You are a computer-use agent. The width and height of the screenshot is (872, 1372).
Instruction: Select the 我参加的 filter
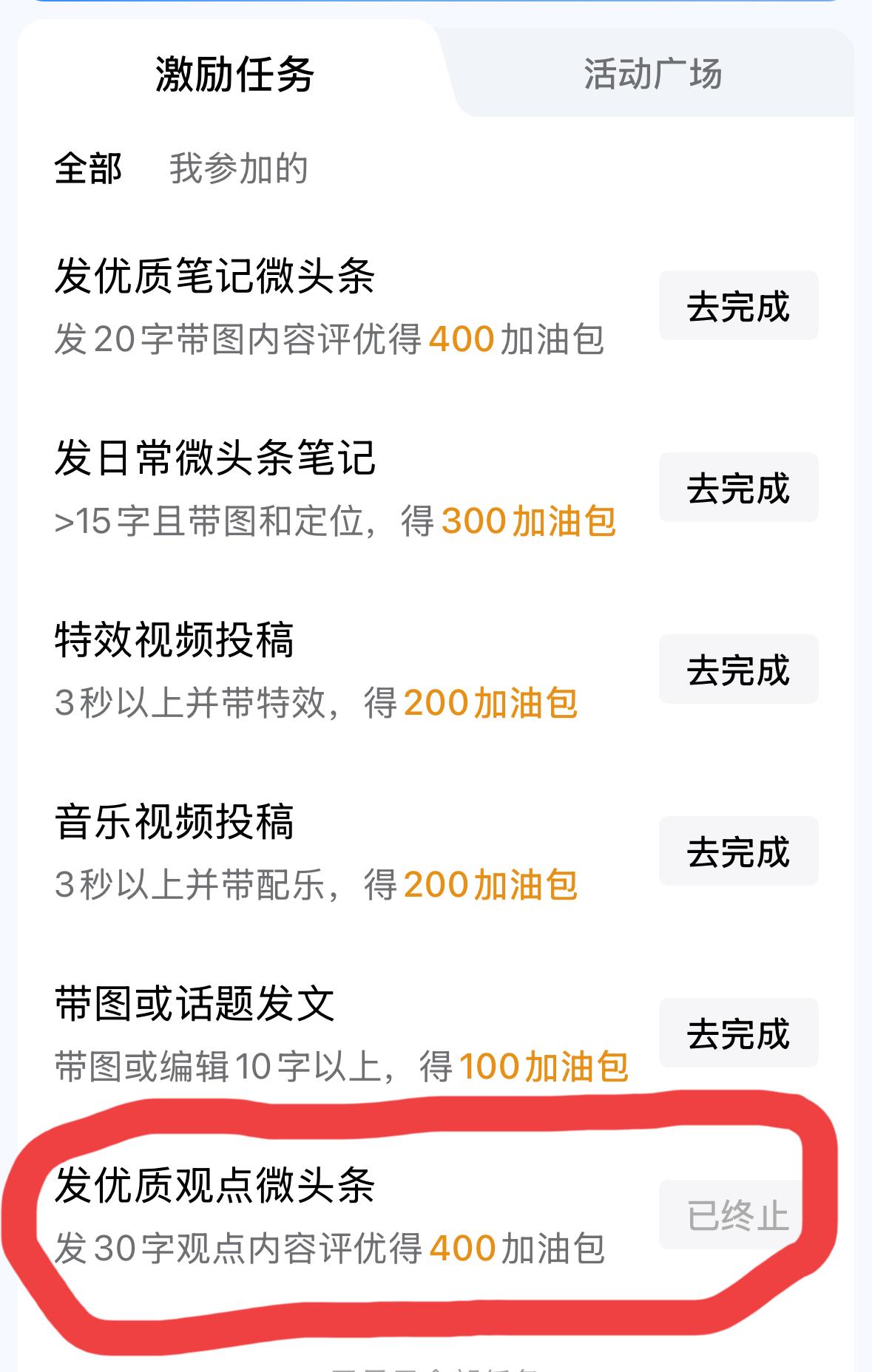(238, 169)
